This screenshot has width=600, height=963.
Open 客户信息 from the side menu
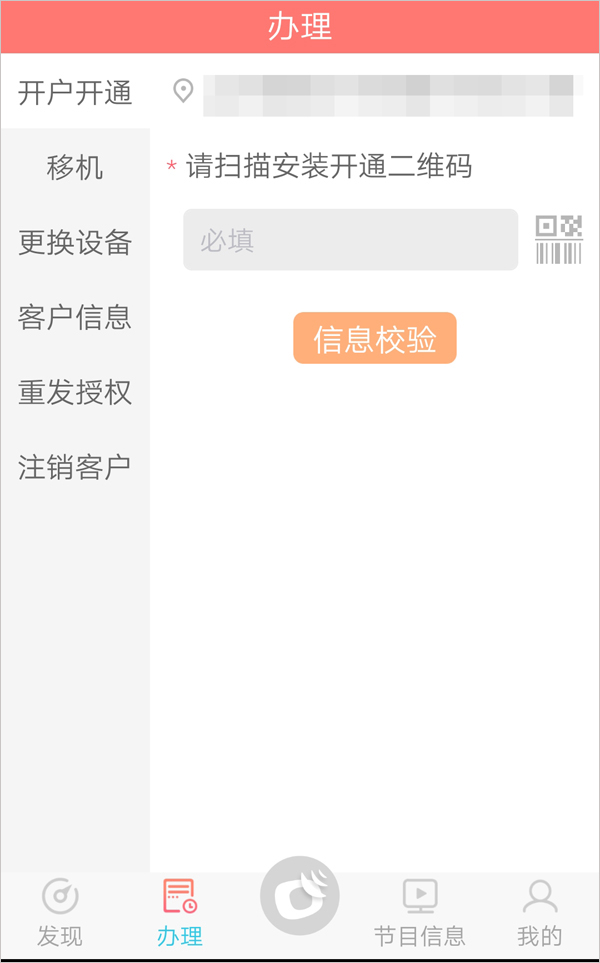75,317
